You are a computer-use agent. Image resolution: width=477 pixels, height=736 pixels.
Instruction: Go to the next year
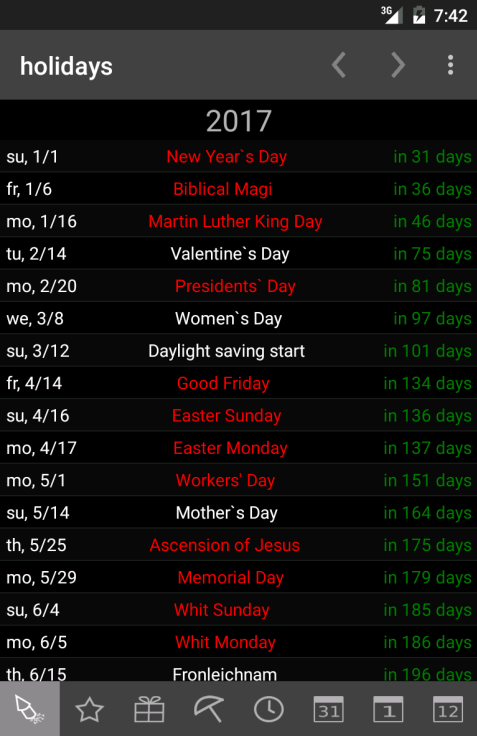398,65
